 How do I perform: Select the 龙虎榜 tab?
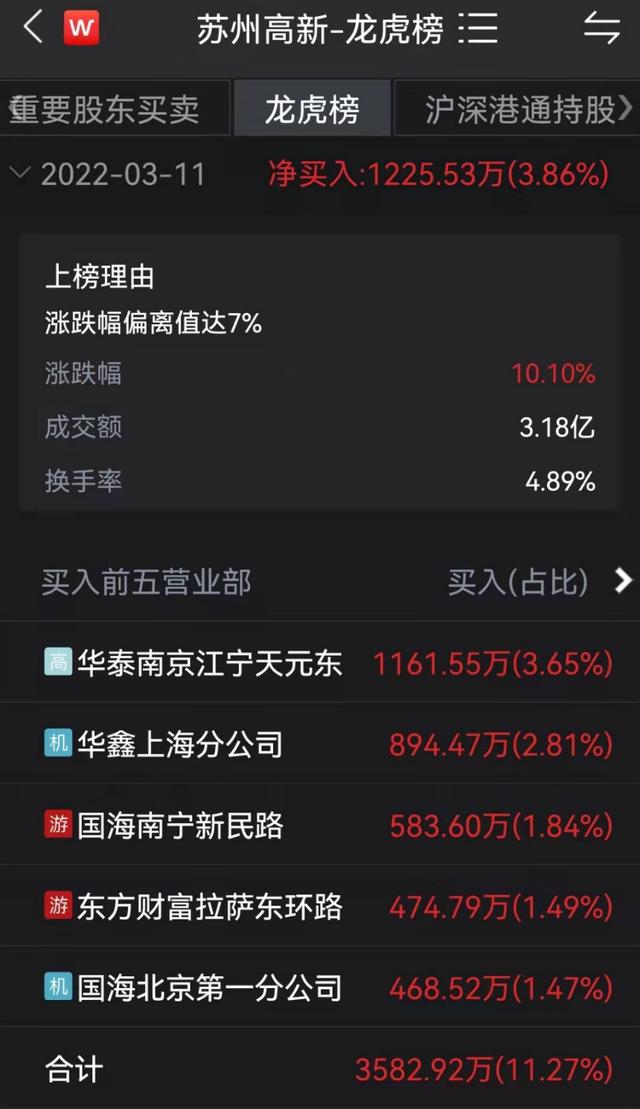click(x=312, y=109)
